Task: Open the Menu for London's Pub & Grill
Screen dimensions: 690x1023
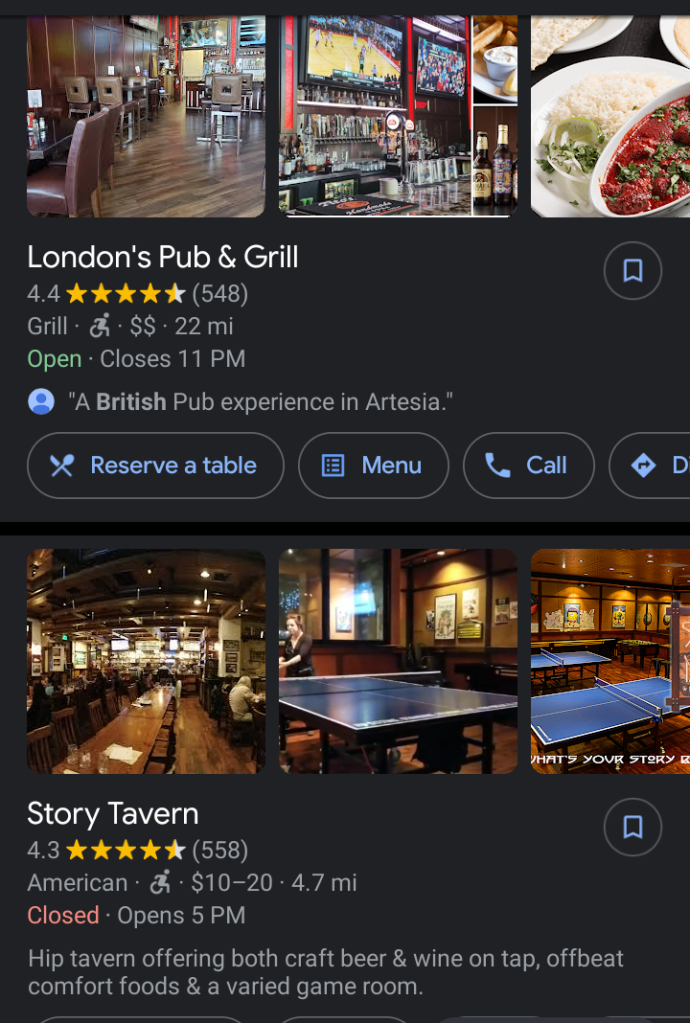Action: (x=373, y=465)
